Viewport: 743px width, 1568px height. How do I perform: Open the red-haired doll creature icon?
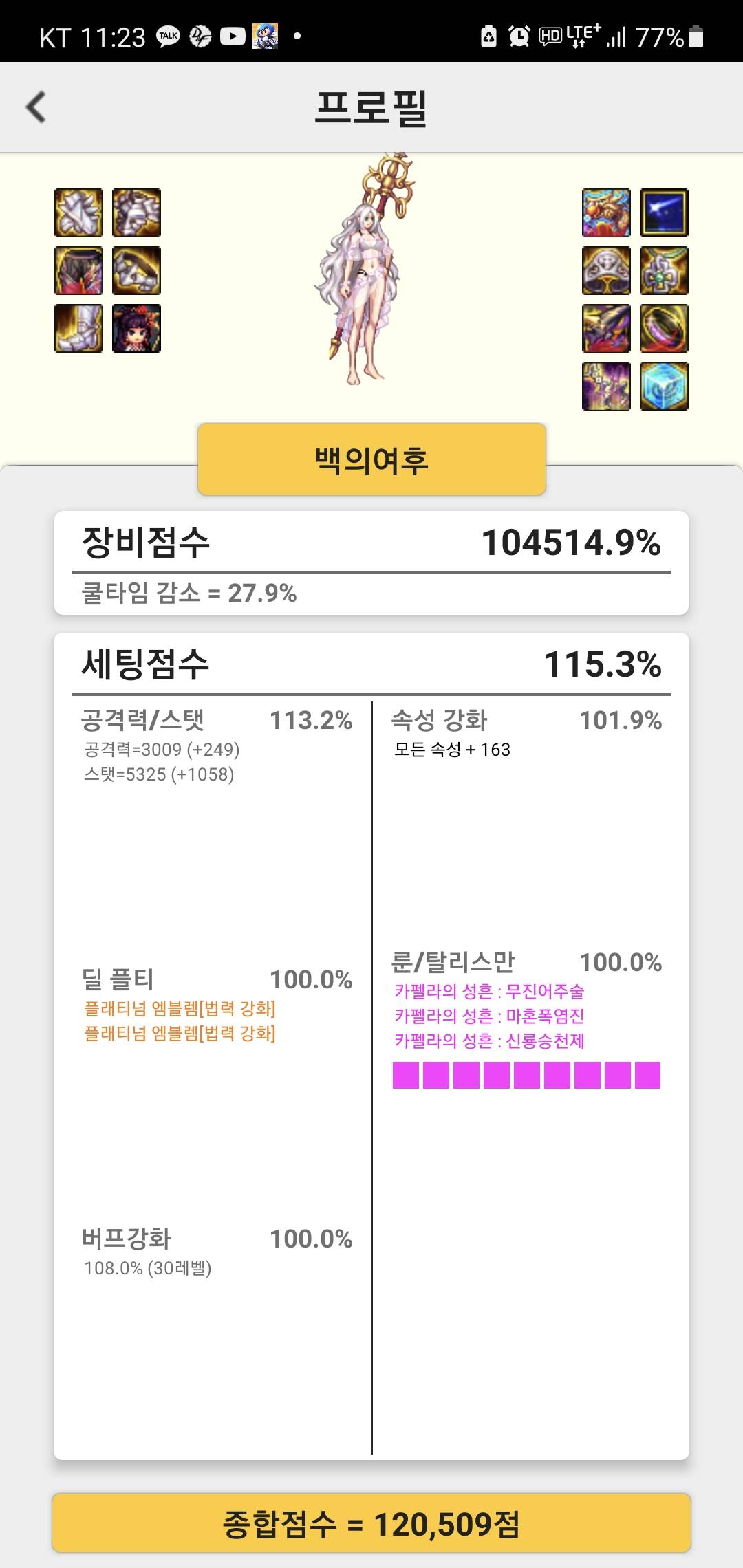point(136,329)
